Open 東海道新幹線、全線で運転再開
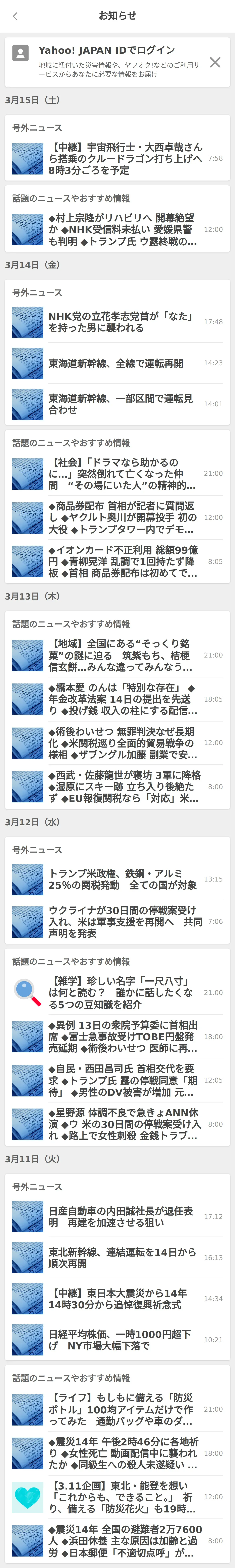235x1568 pixels. coord(117,363)
